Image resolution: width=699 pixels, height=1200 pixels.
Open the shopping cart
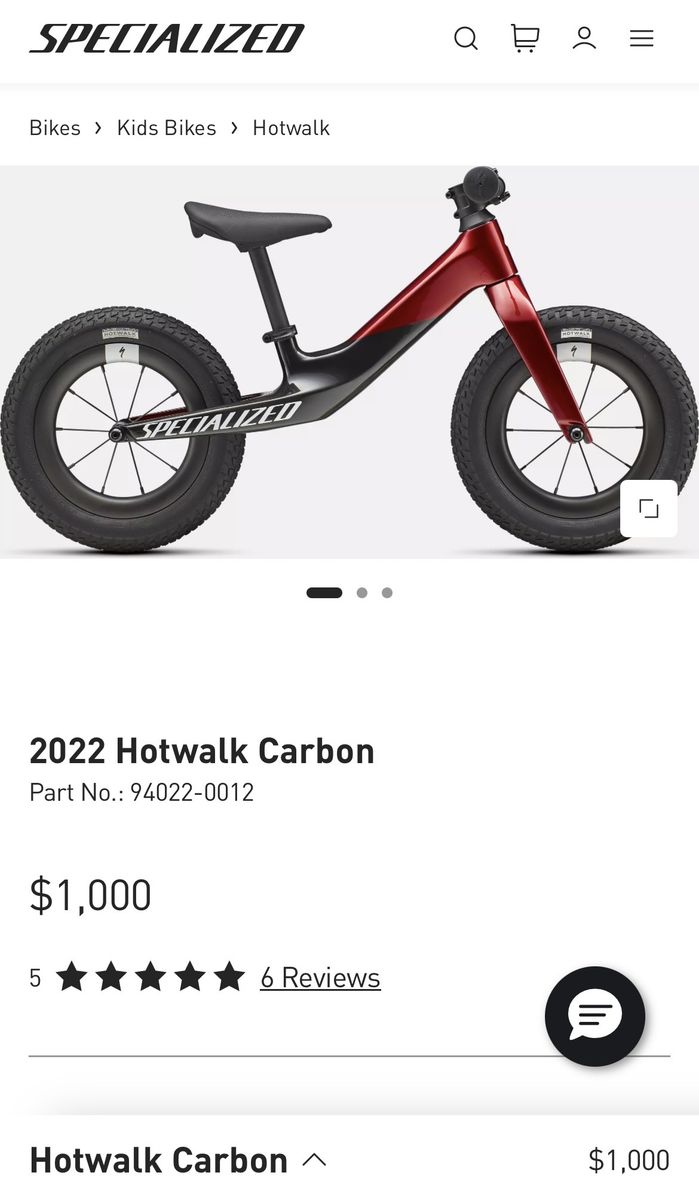tap(524, 39)
